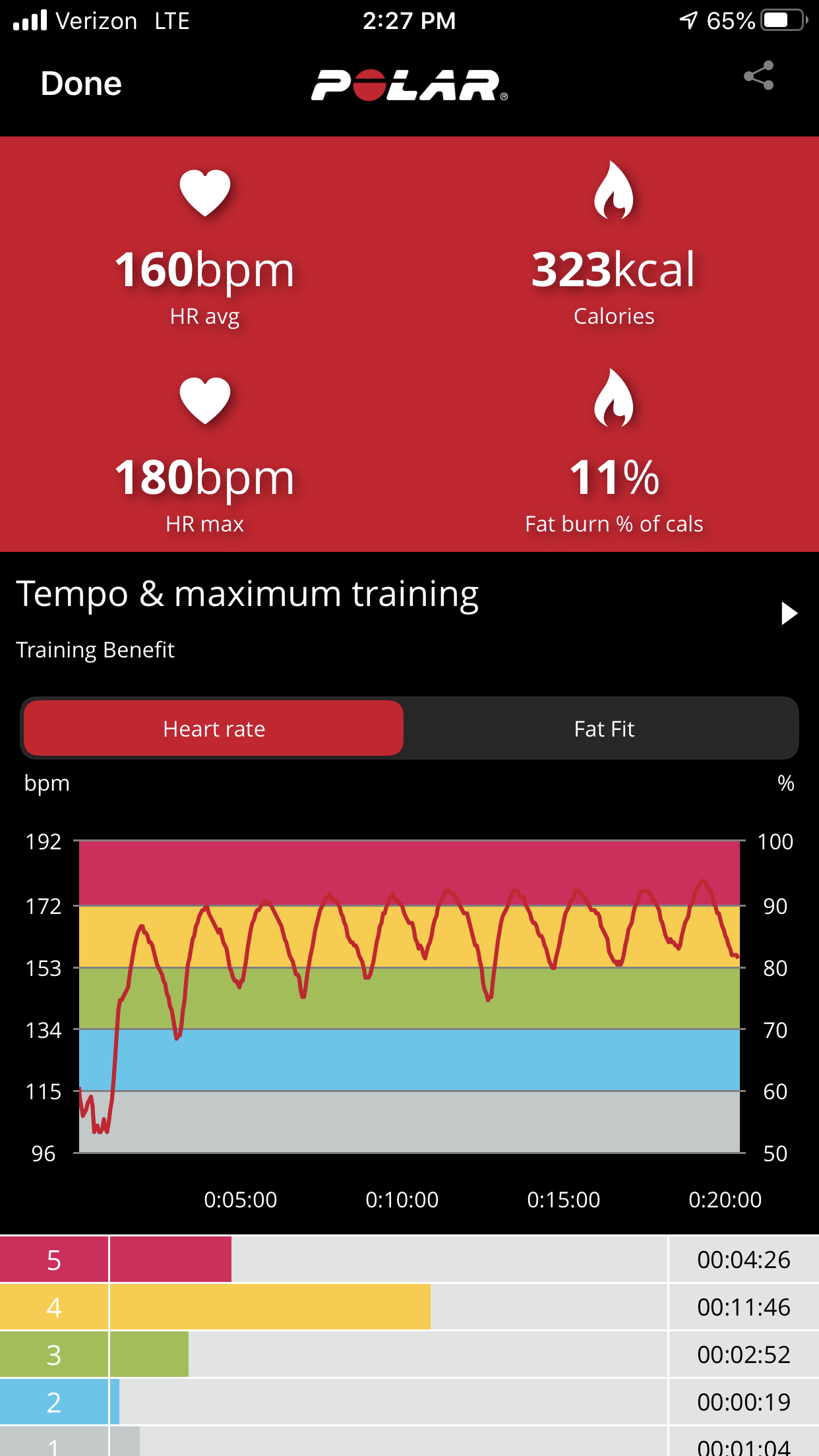Select the Heart rate tab
Viewport: 819px width, 1456px height.
click(214, 729)
